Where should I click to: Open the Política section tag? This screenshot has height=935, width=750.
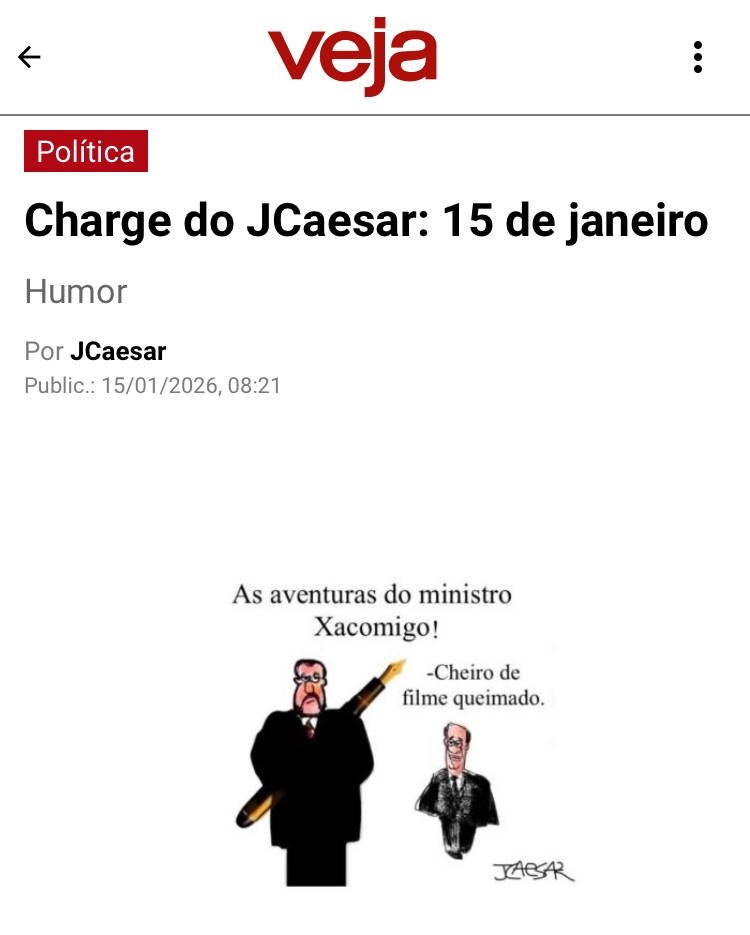coord(86,151)
